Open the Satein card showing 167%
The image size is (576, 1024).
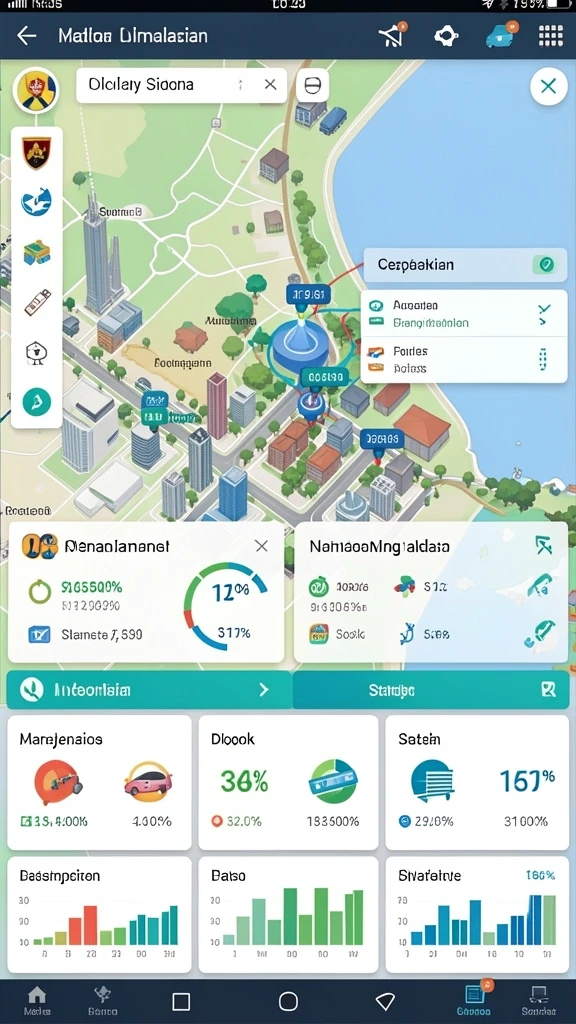(477, 782)
